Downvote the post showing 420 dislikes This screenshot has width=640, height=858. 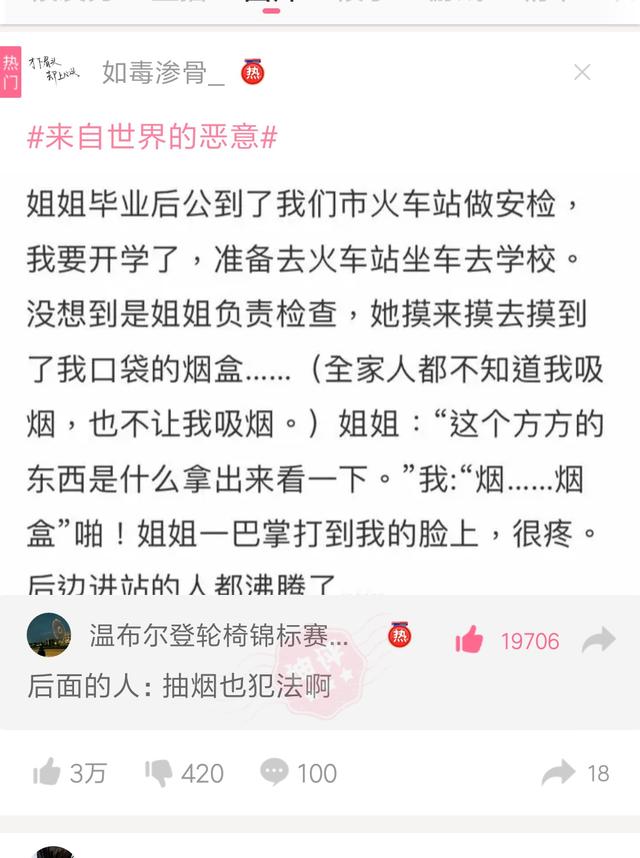click(160, 772)
